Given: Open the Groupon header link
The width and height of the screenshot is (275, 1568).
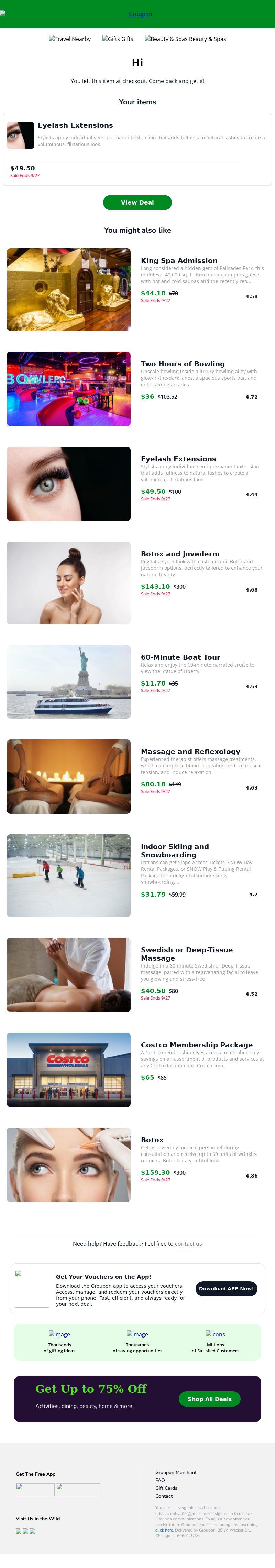Looking at the screenshot, I should click(x=140, y=14).
